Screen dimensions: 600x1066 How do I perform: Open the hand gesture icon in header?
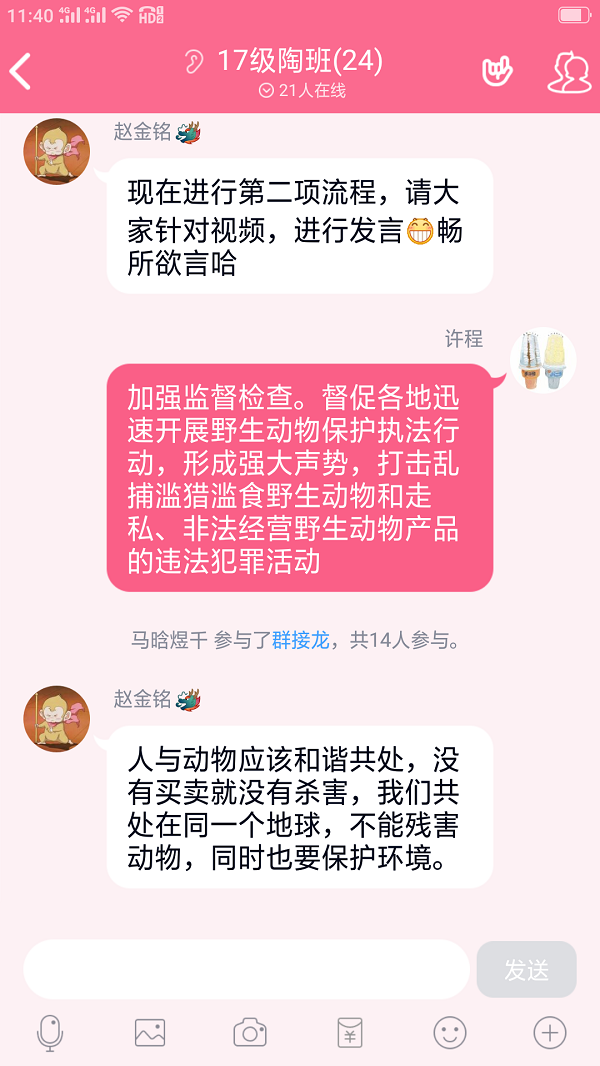(497, 70)
